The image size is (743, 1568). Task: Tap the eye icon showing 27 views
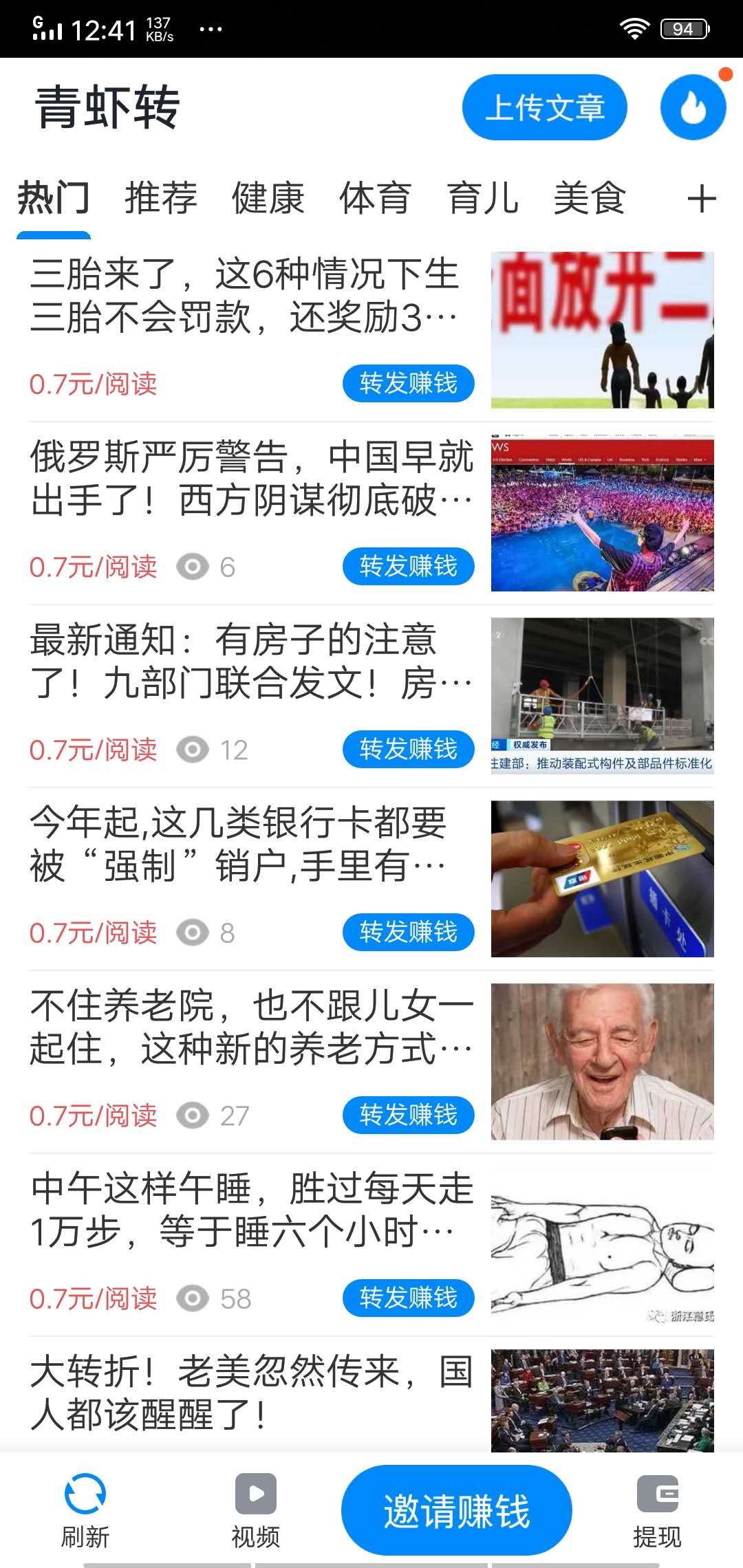point(193,1115)
